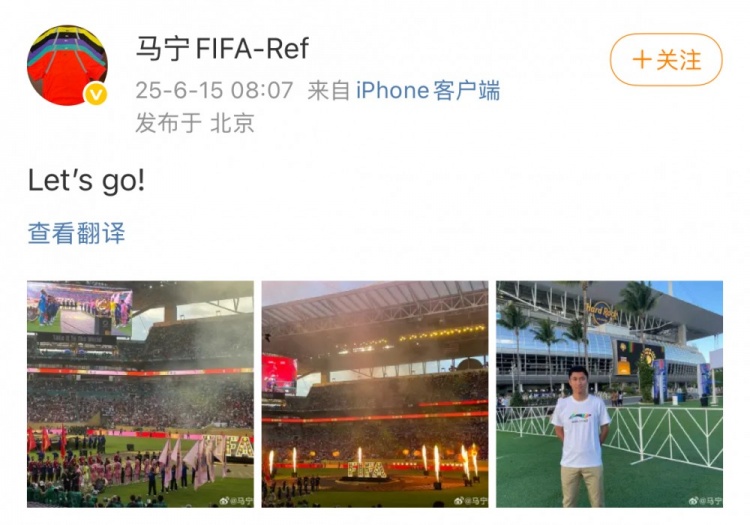Open the first photo of the flag ceremony
The height and width of the screenshot is (525, 750).
(x=140, y=393)
